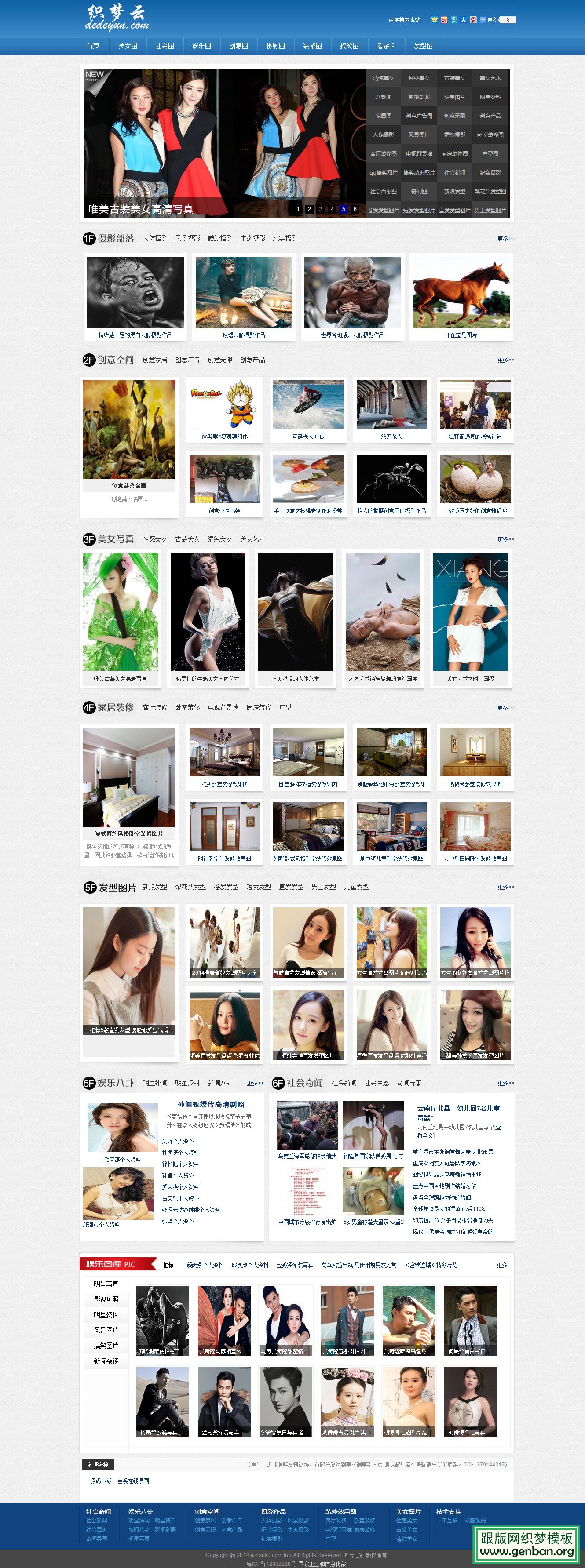
Task: Select 卧室装修 in the 家居装修 section
Action: point(187,708)
